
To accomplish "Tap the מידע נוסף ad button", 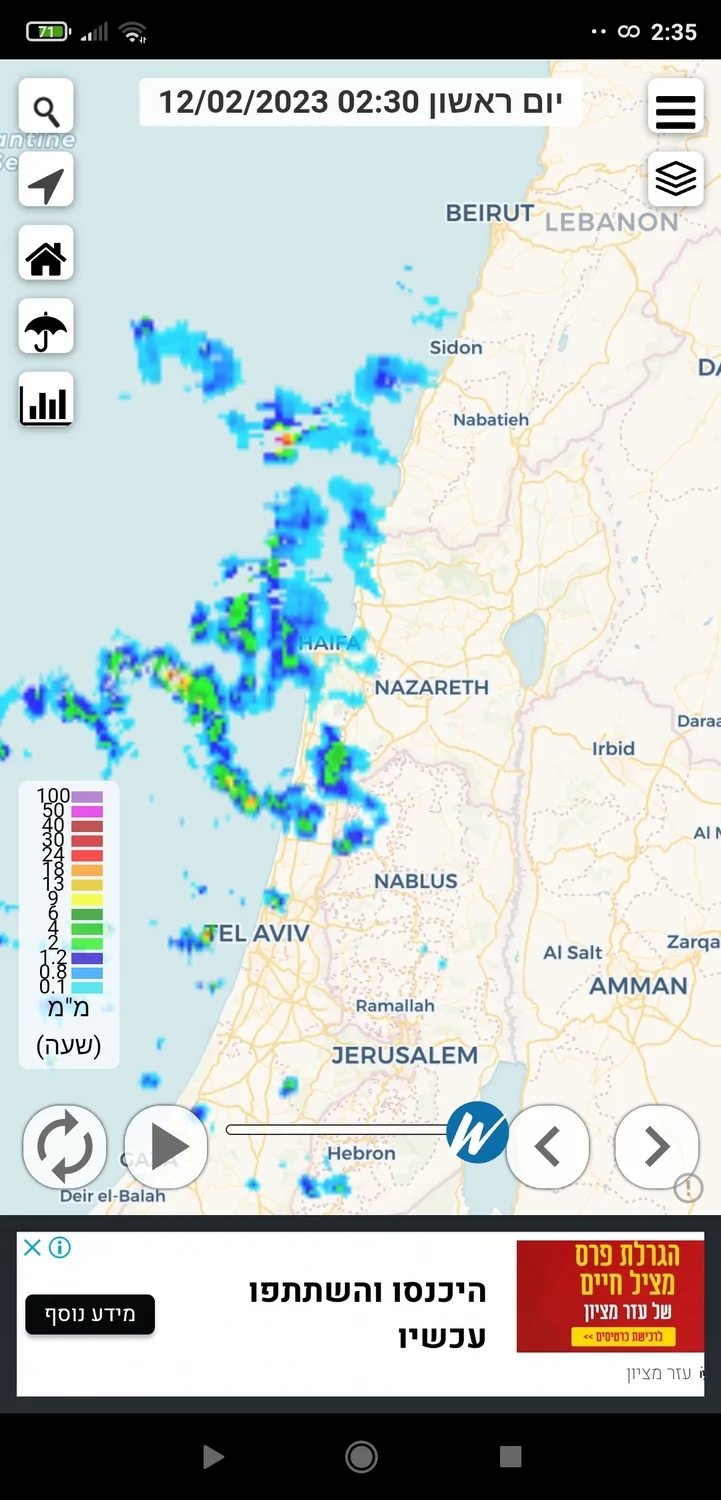I will 90,1314.
